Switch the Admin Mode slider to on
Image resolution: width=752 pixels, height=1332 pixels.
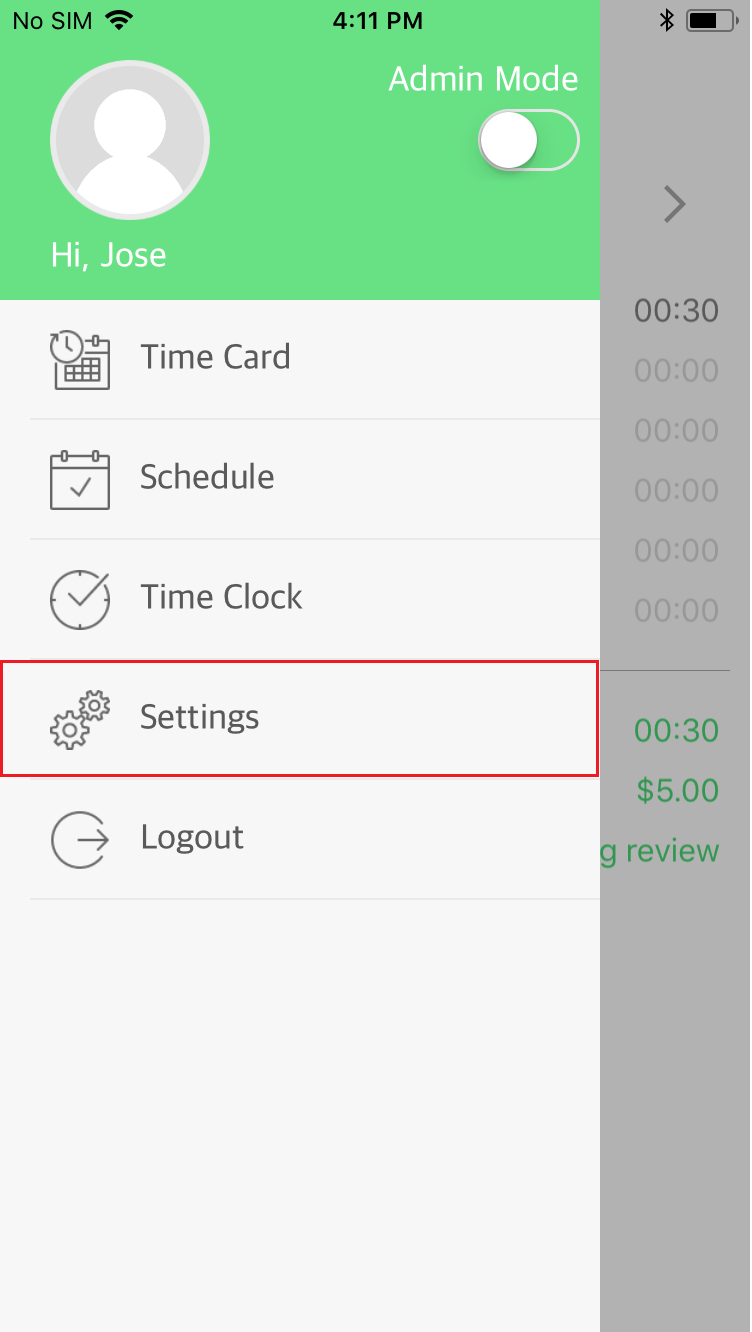[x=528, y=140]
